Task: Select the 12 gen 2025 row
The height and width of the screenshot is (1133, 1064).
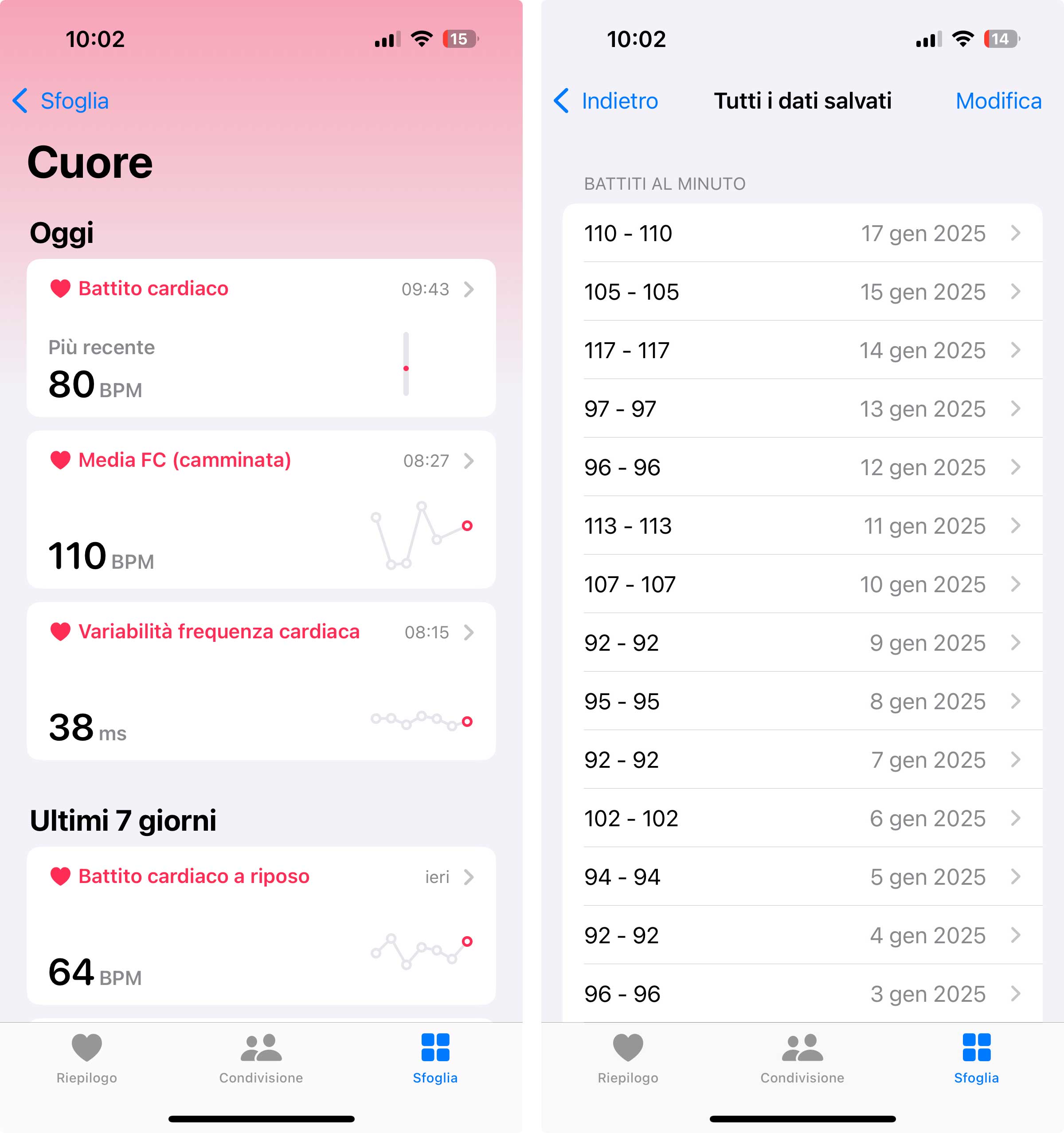Action: pos(802,467)
